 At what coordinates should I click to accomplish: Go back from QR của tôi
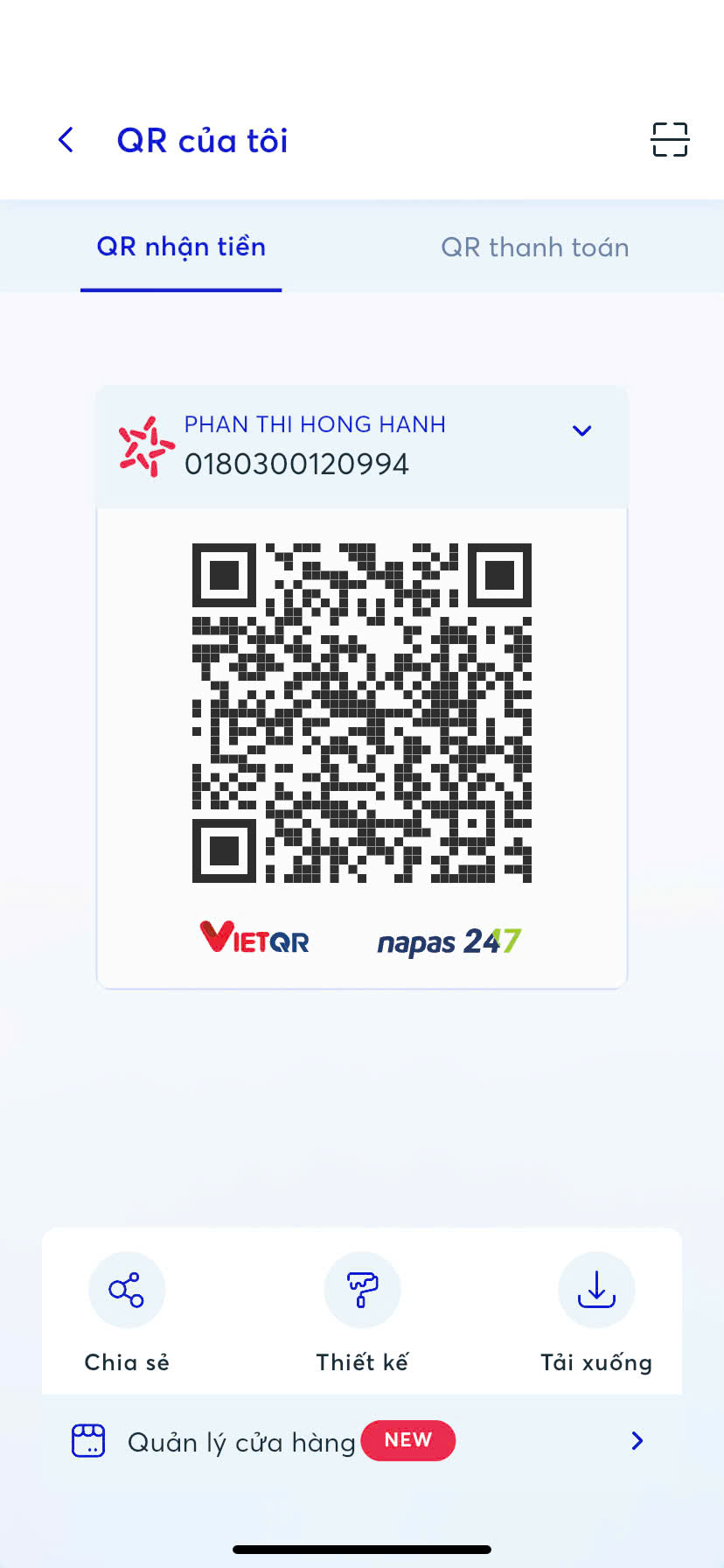pyautogui.click(x=66, y=140)
